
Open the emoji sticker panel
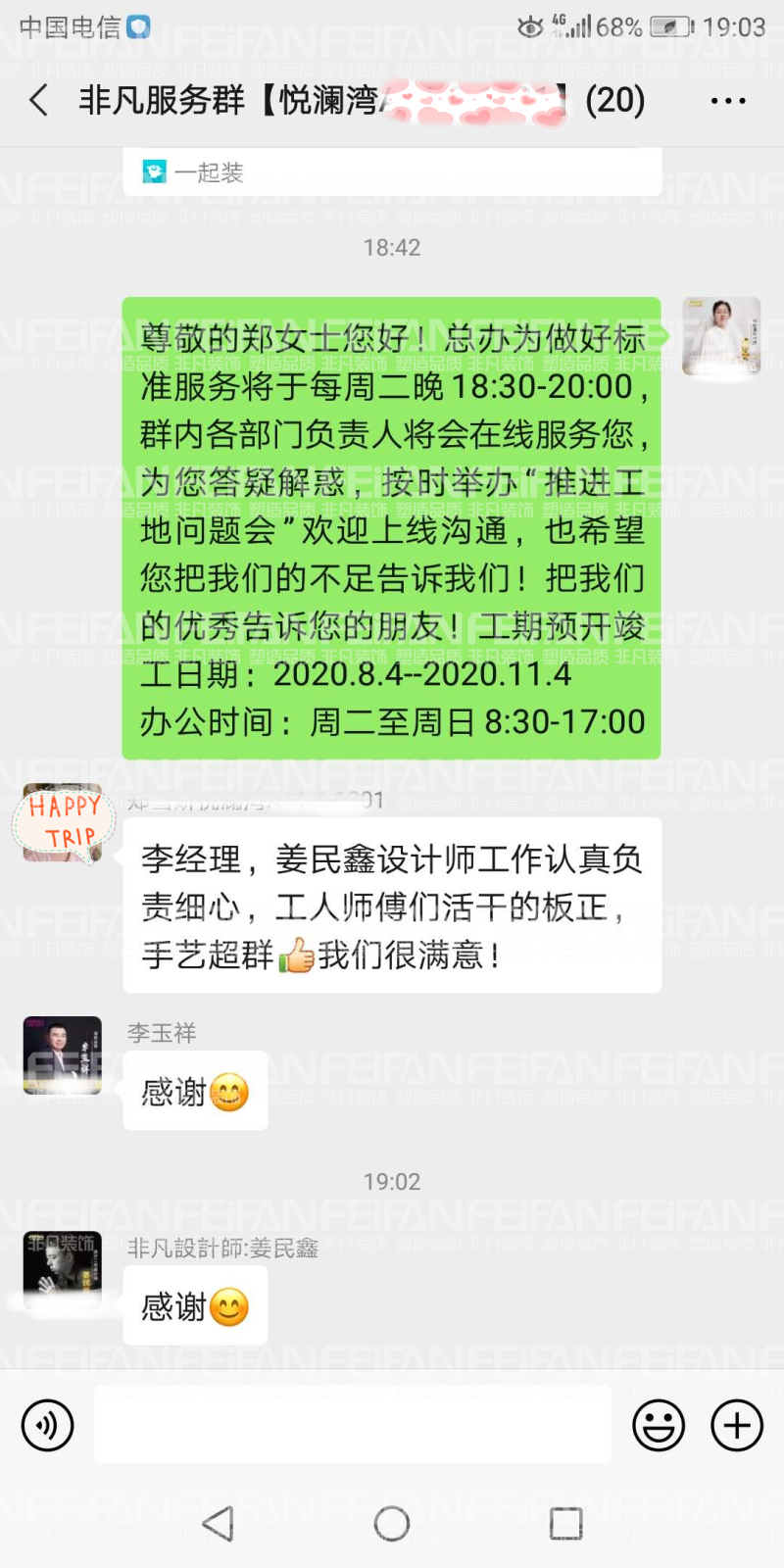[x=659, y=1425]
